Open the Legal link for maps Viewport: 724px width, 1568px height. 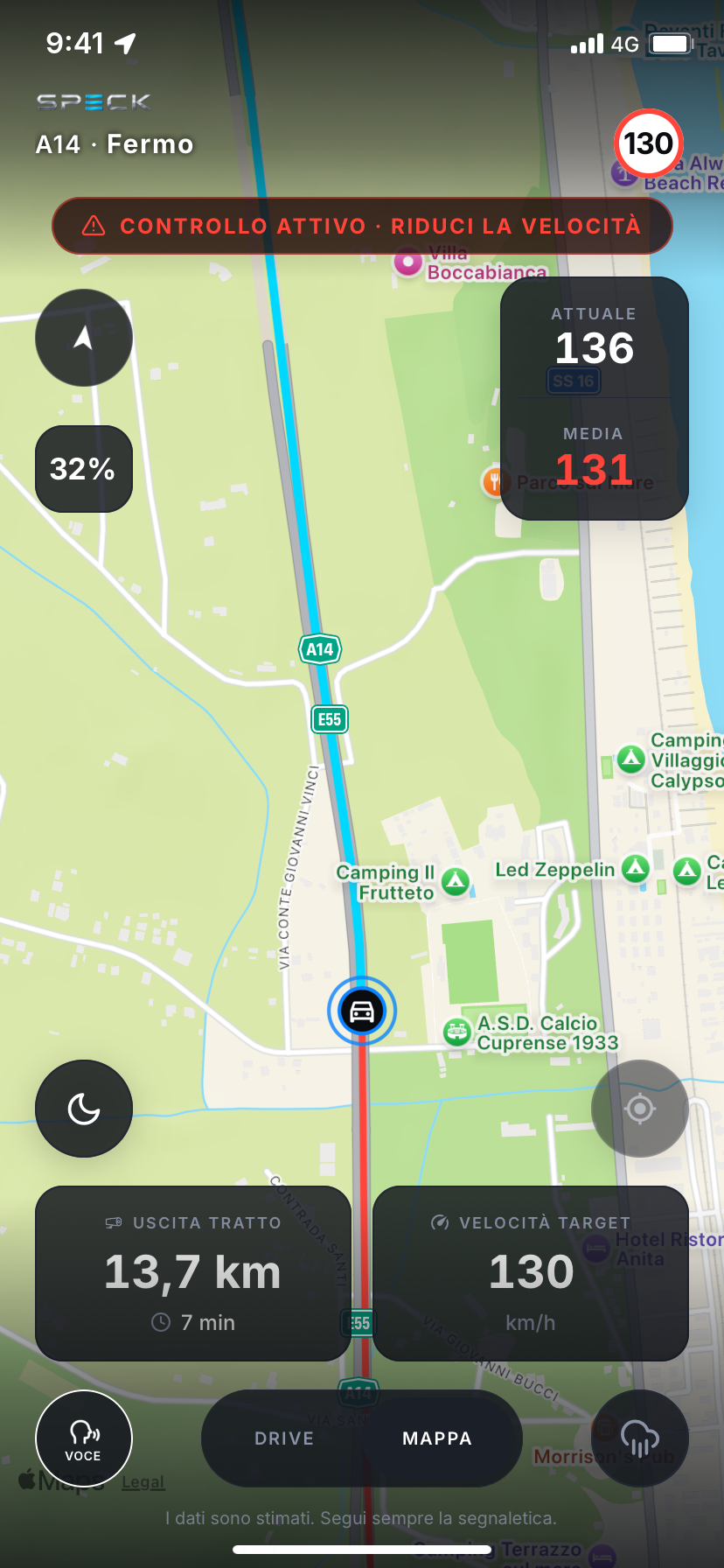point(143,1482)
